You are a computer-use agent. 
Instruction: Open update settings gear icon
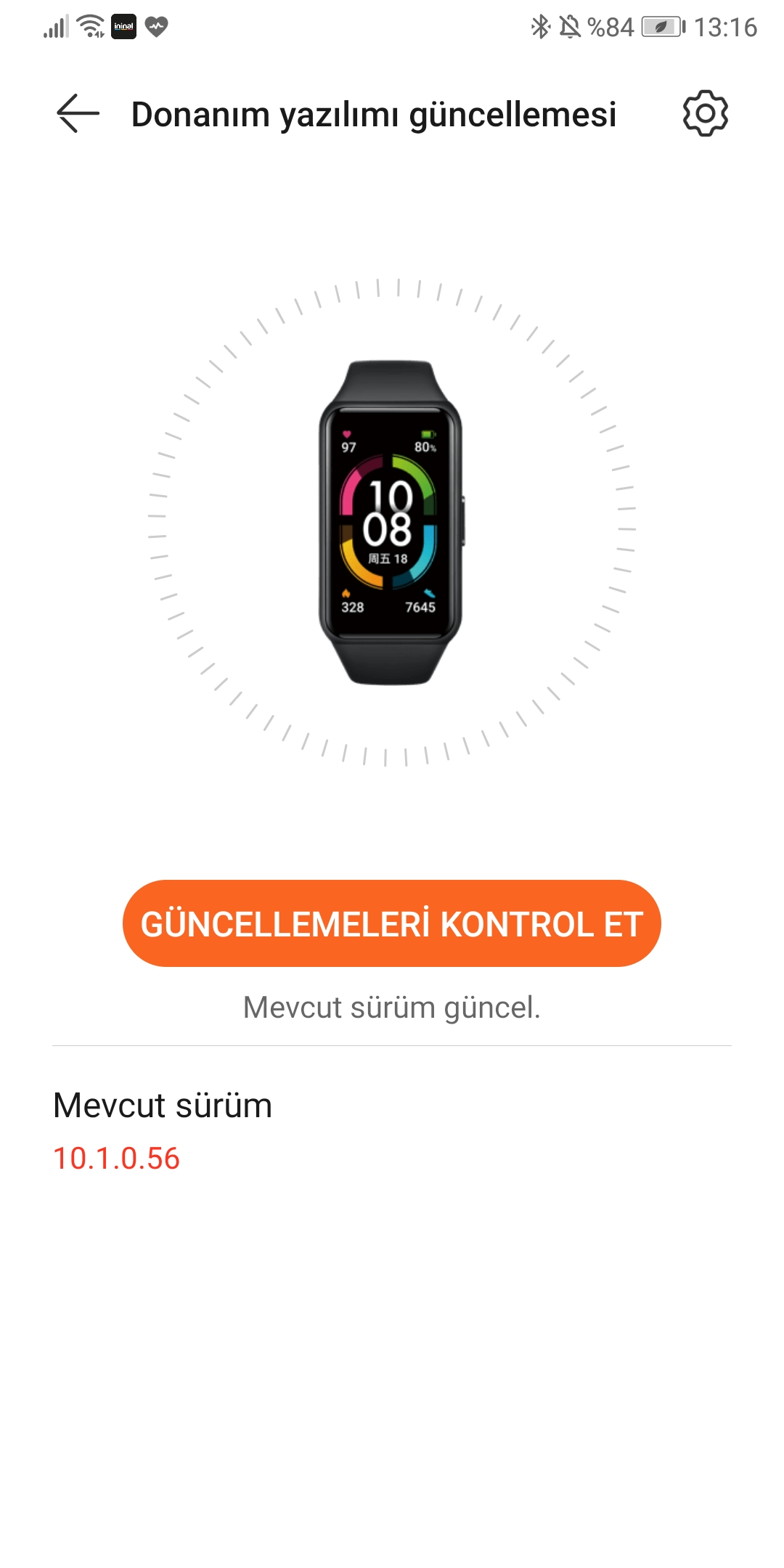point(705,113)
